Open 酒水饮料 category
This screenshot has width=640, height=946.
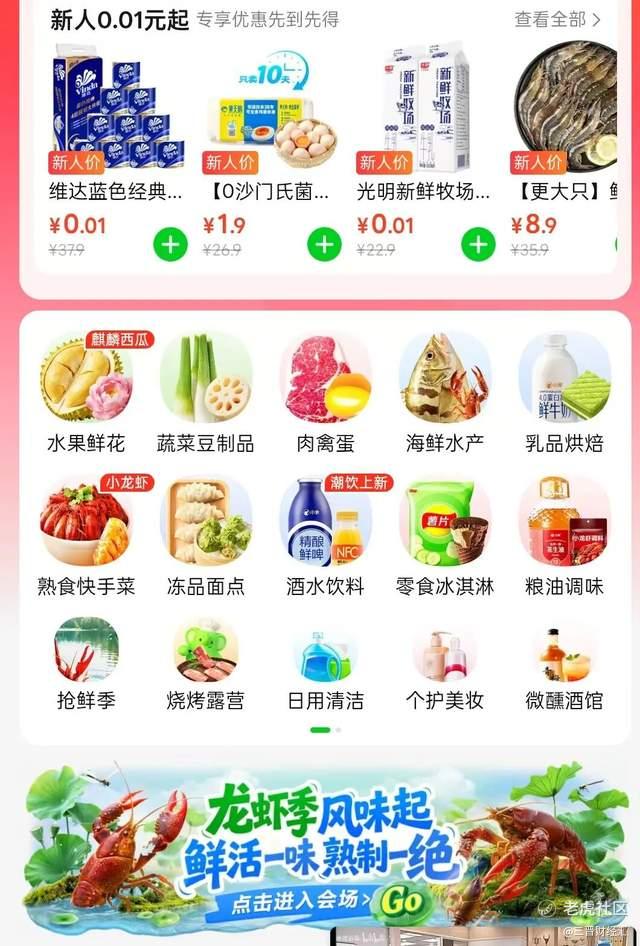coord(325,536)
